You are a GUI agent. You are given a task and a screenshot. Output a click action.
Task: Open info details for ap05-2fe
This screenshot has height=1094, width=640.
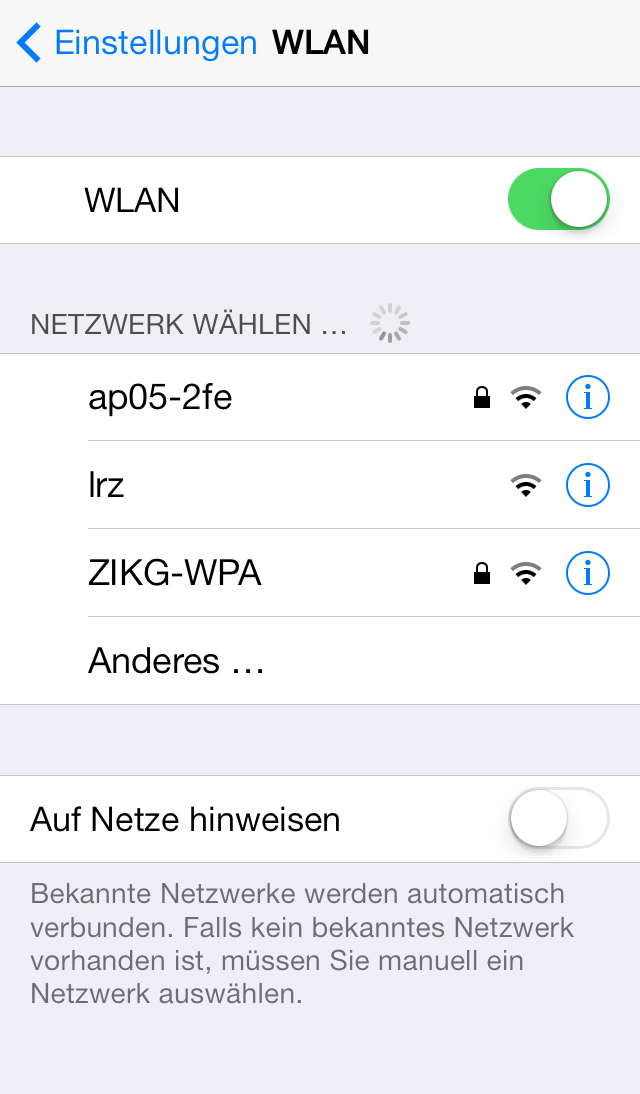tap(587, 398)
